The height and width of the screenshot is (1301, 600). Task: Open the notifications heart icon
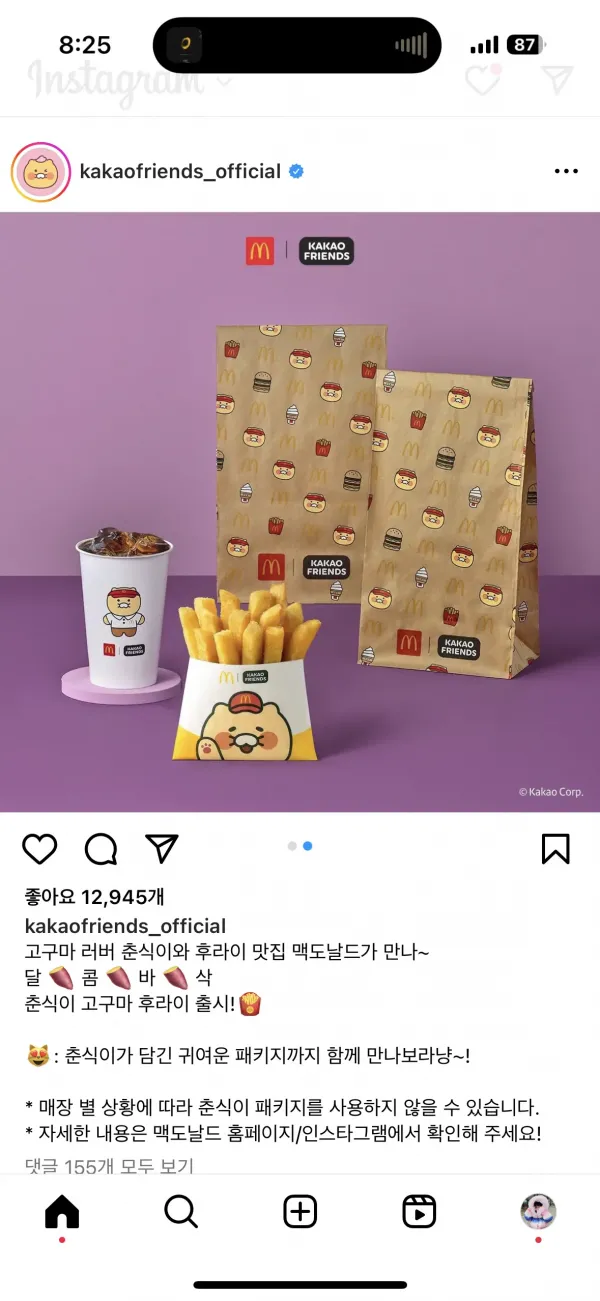pyautogui.click(x=483, y=80)
